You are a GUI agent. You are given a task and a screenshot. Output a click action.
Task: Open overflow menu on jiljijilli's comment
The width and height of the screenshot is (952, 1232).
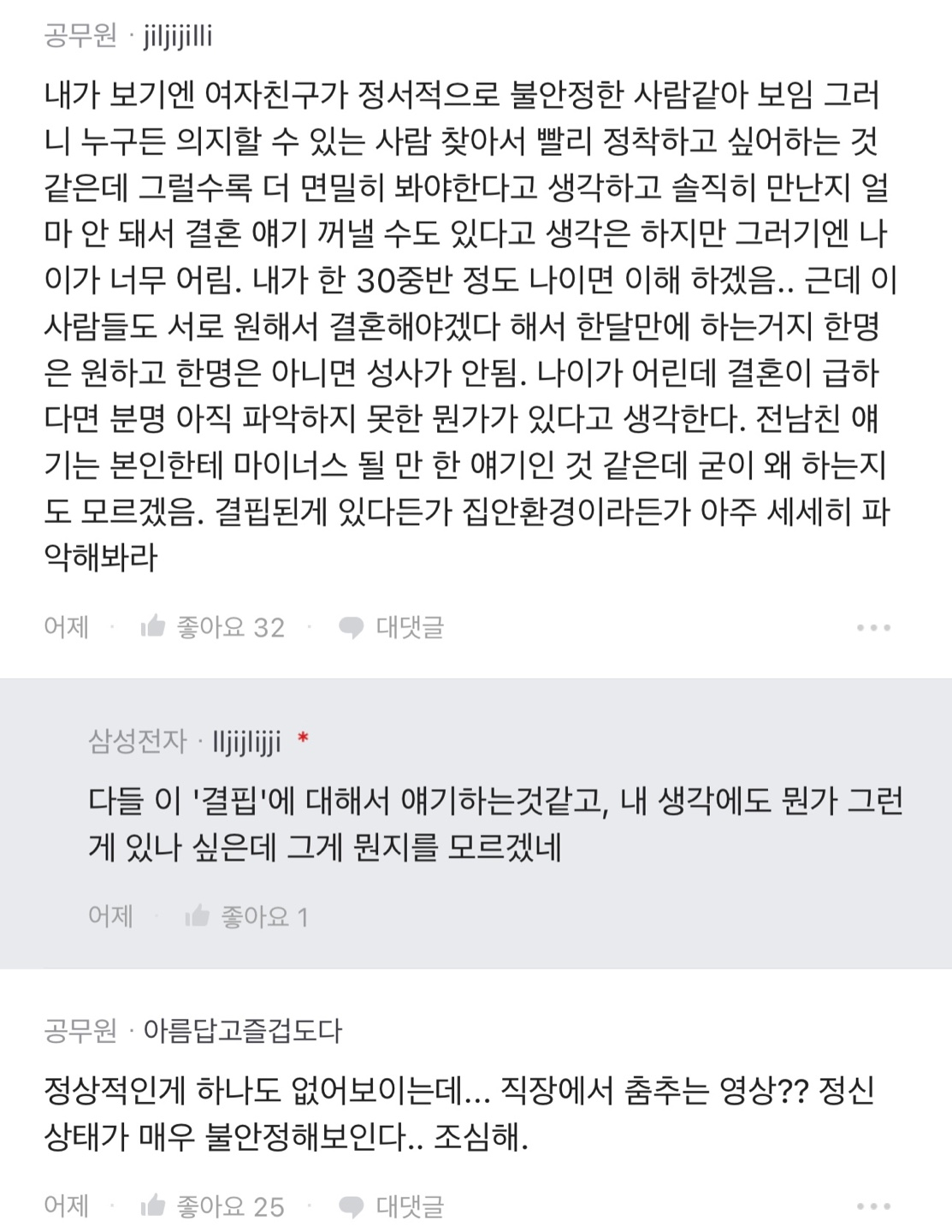tap(873, 628)
